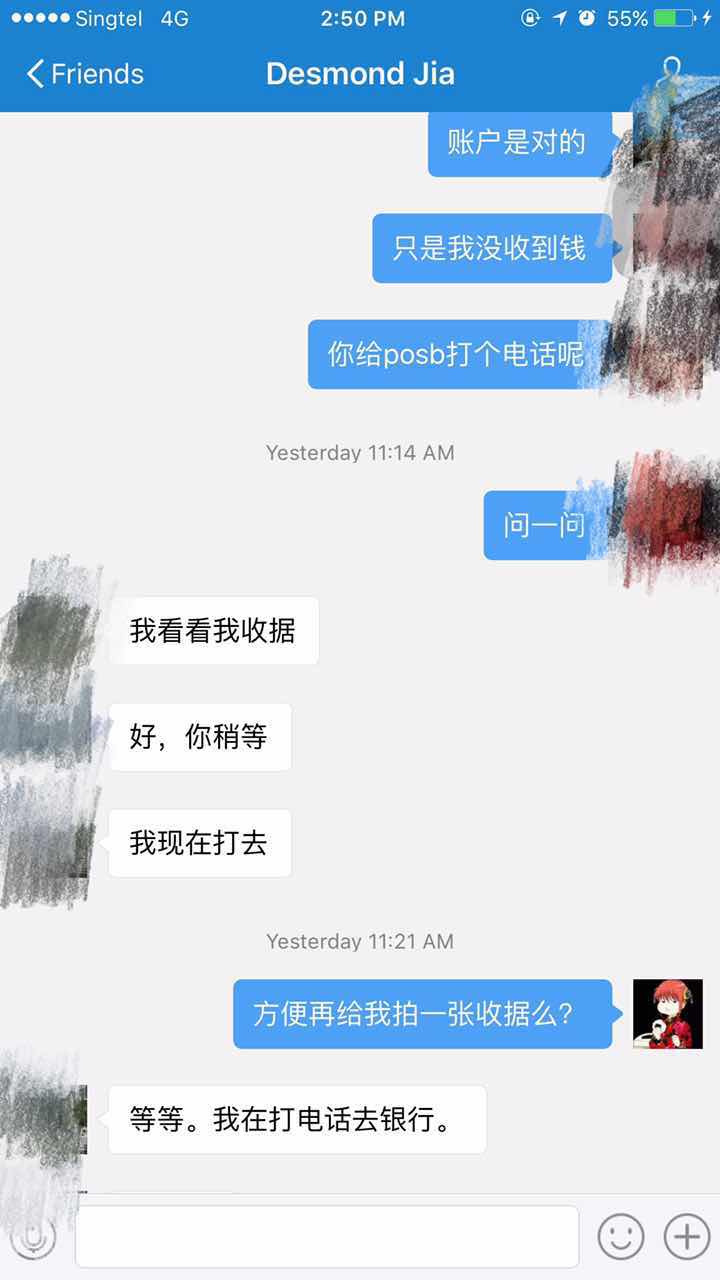
Task: Open the red-haired anime avatar profile
Action: click(x=667, y=1014)
